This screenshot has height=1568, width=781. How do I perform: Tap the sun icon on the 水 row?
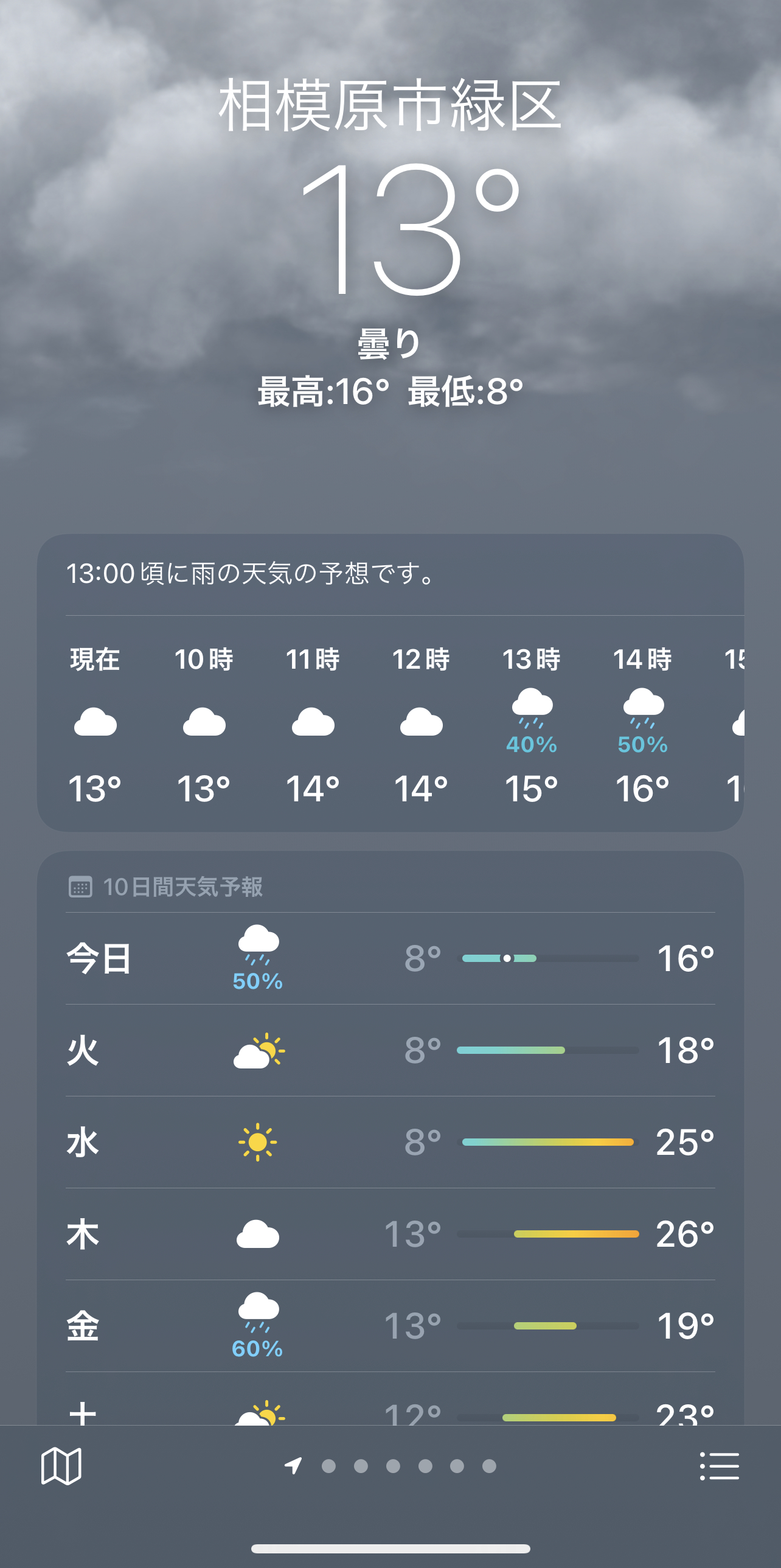[258, 1141]
